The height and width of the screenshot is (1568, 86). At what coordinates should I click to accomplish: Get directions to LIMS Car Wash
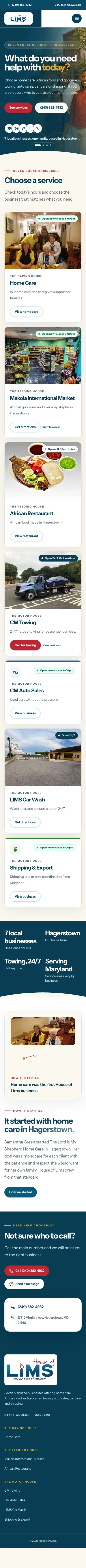click(x=25, y=822)
